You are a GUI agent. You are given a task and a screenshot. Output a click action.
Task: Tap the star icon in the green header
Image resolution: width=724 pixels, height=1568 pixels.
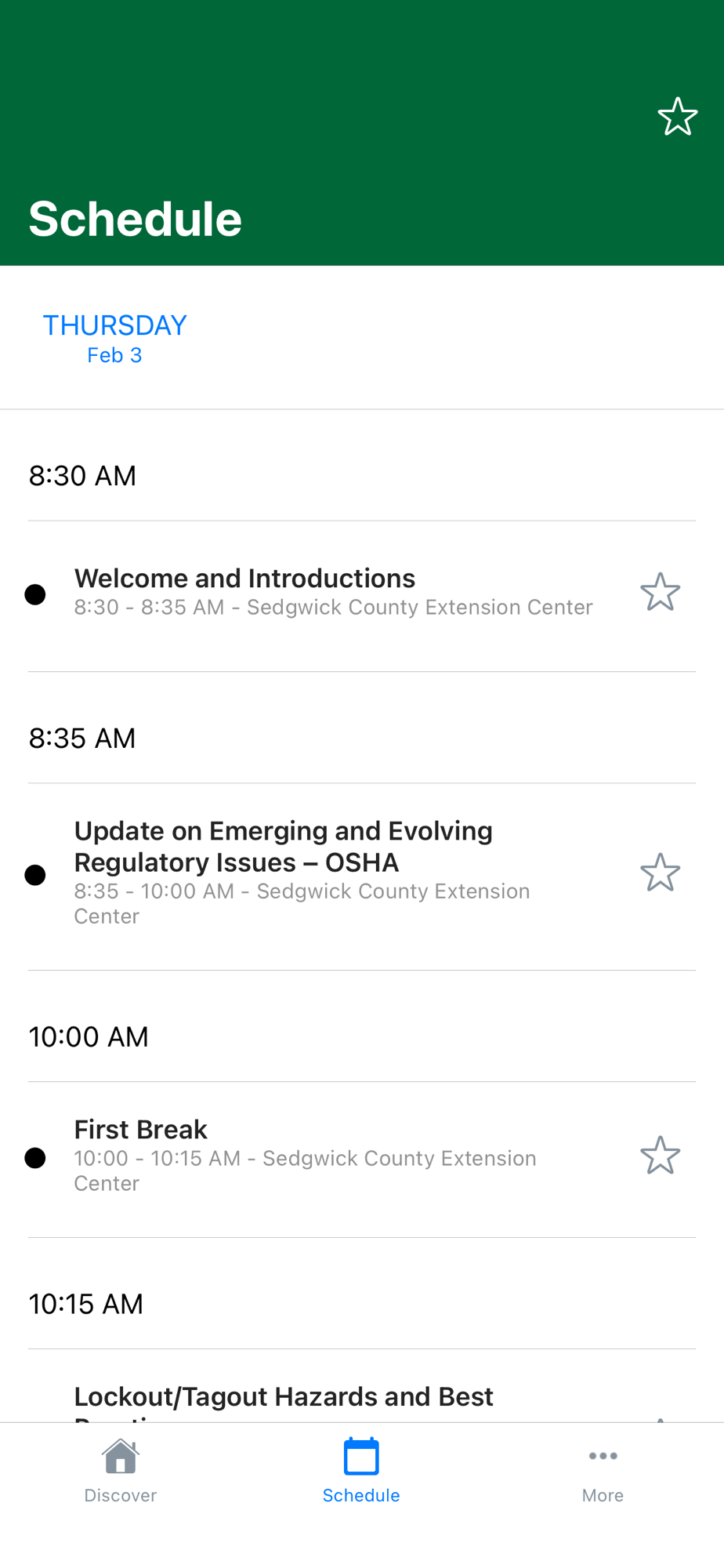coord(677,117)
